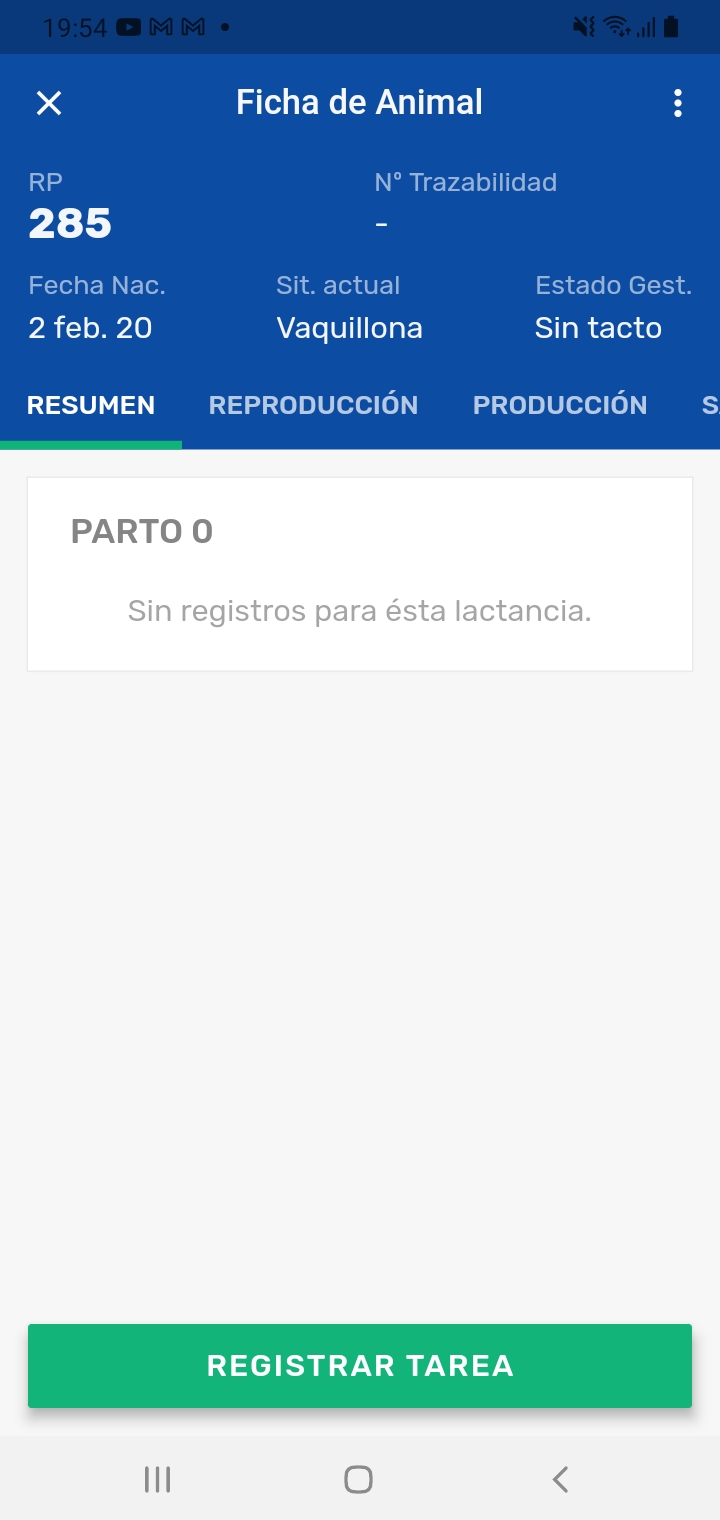Select the Resumen tab
The image size is (720, 1520).
coord(91,405)
